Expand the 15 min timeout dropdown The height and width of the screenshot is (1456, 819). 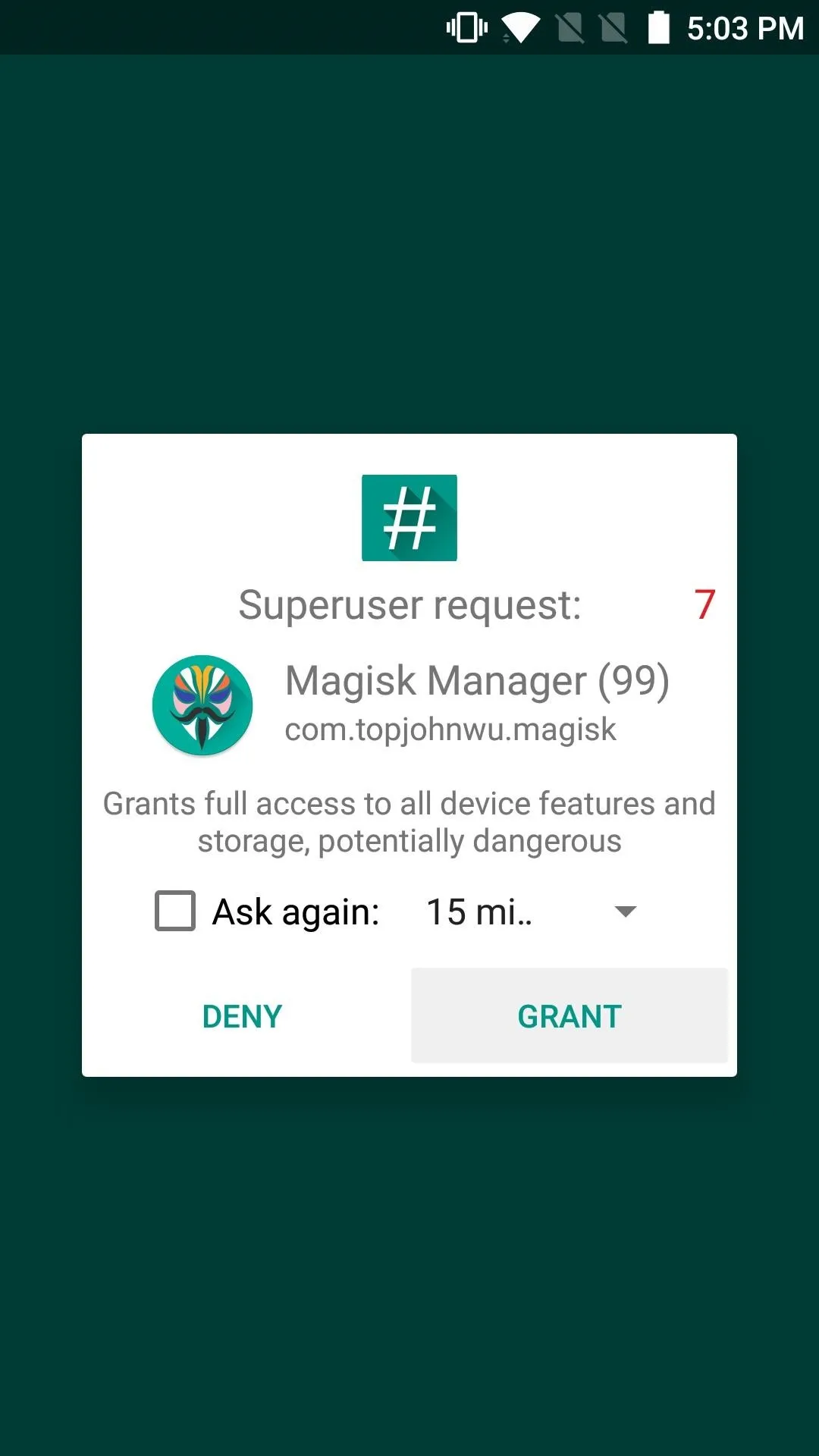531,911
